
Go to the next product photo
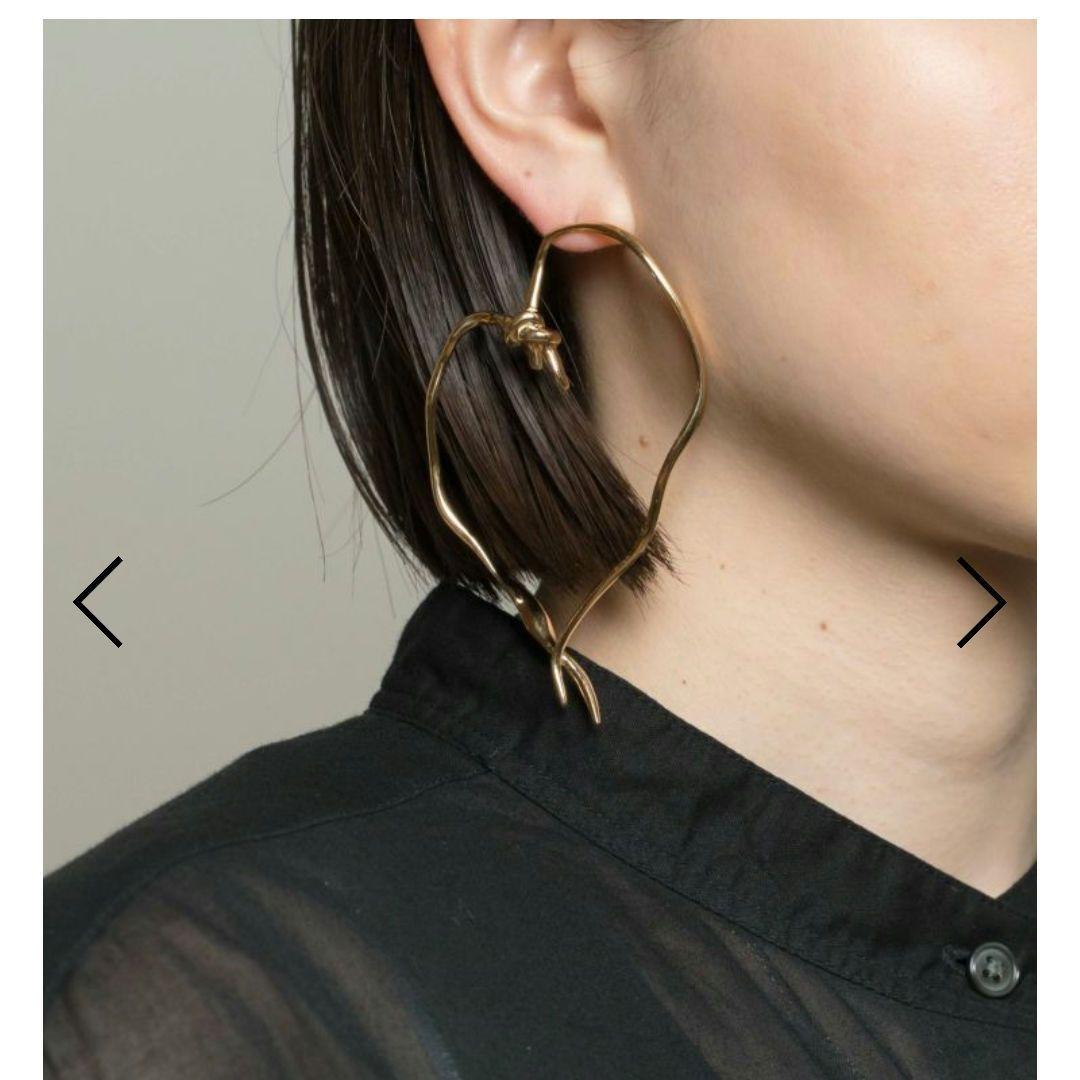[x=981, y=602]
